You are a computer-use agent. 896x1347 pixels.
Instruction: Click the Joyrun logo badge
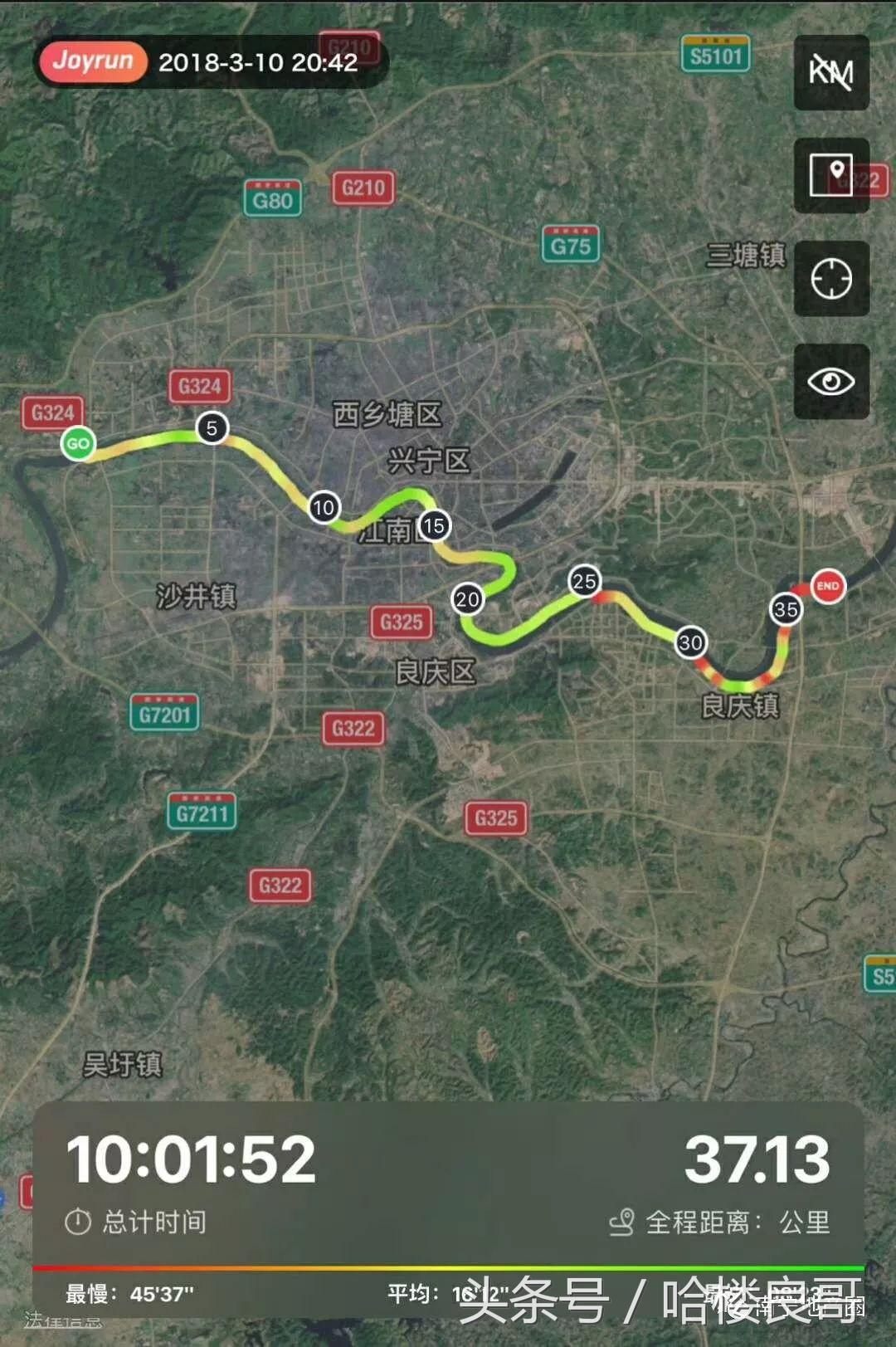point(92,61)
